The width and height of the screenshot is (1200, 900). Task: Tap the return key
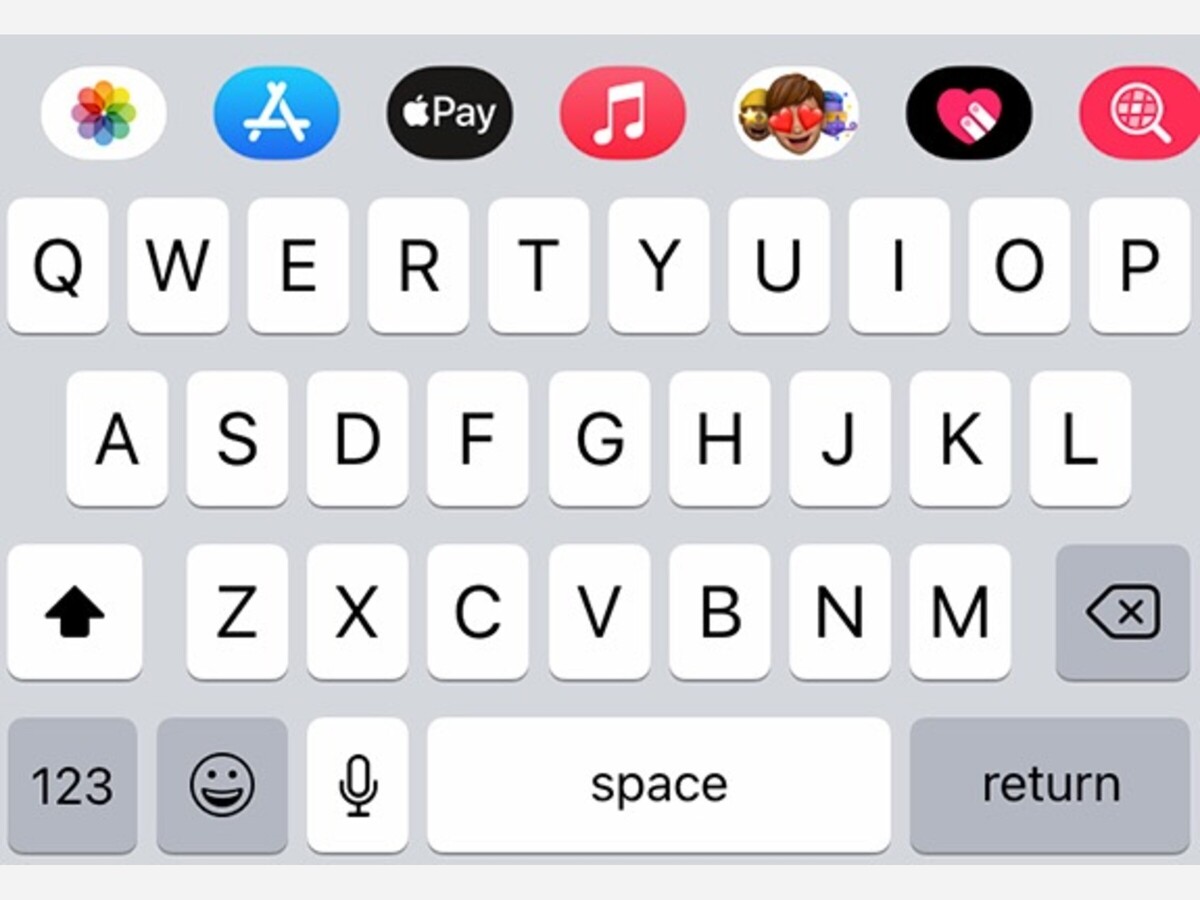pos(1050,785)
